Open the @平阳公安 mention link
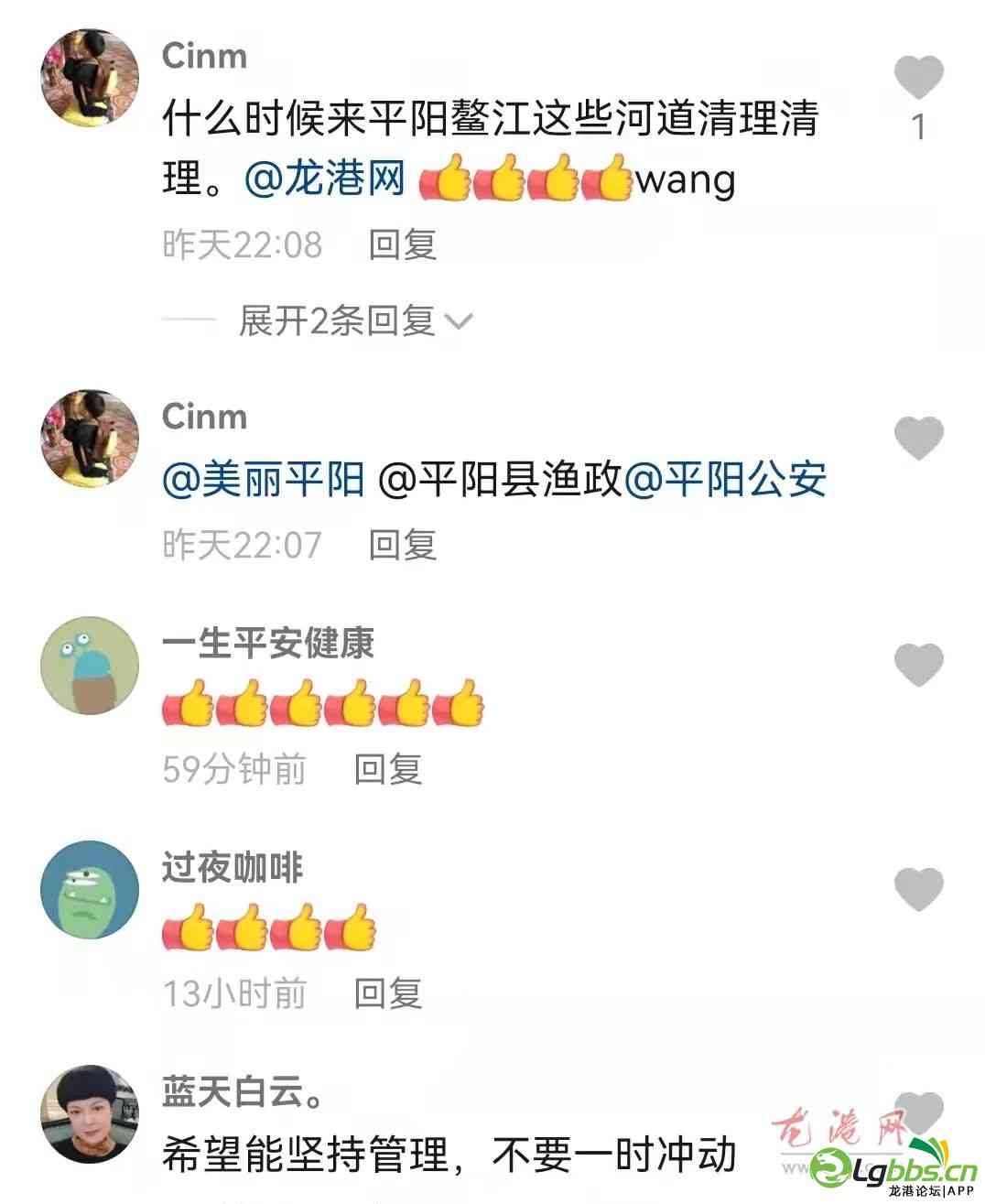Image resolution: width=985 pixels, height=1204 pixels. [x=724, y=480]
